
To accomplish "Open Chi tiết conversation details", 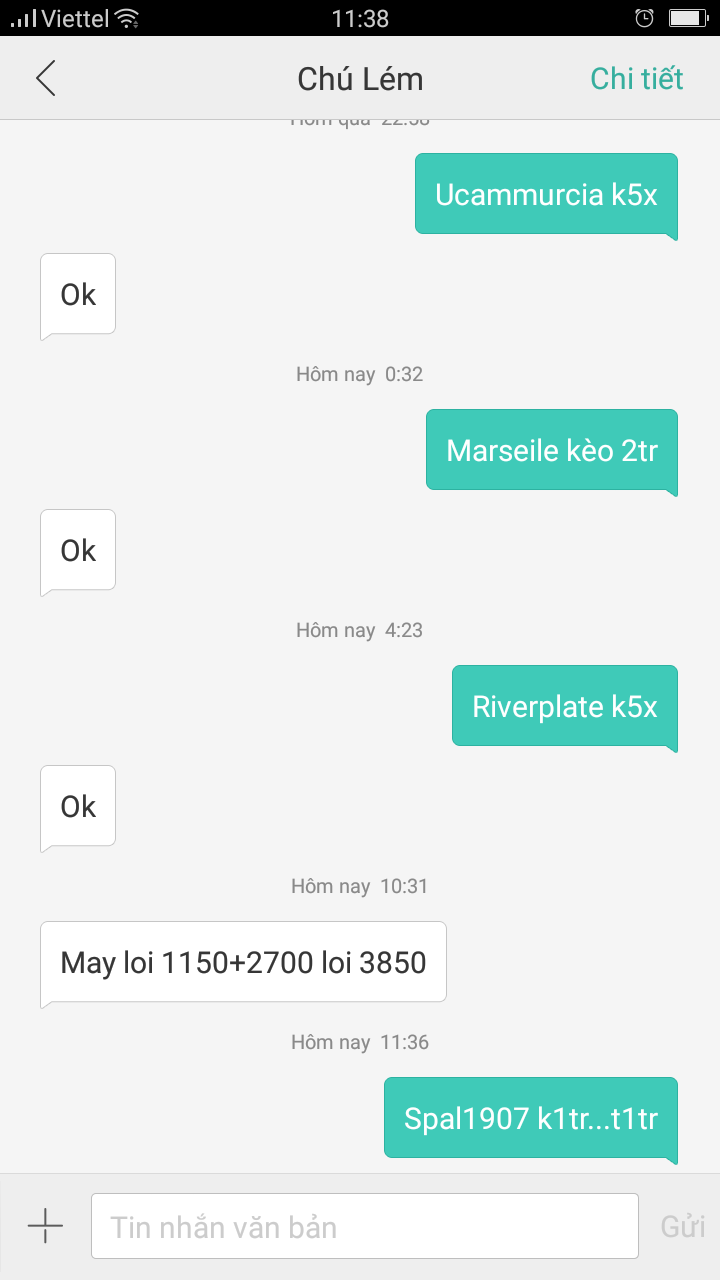I will pos(636,78).
